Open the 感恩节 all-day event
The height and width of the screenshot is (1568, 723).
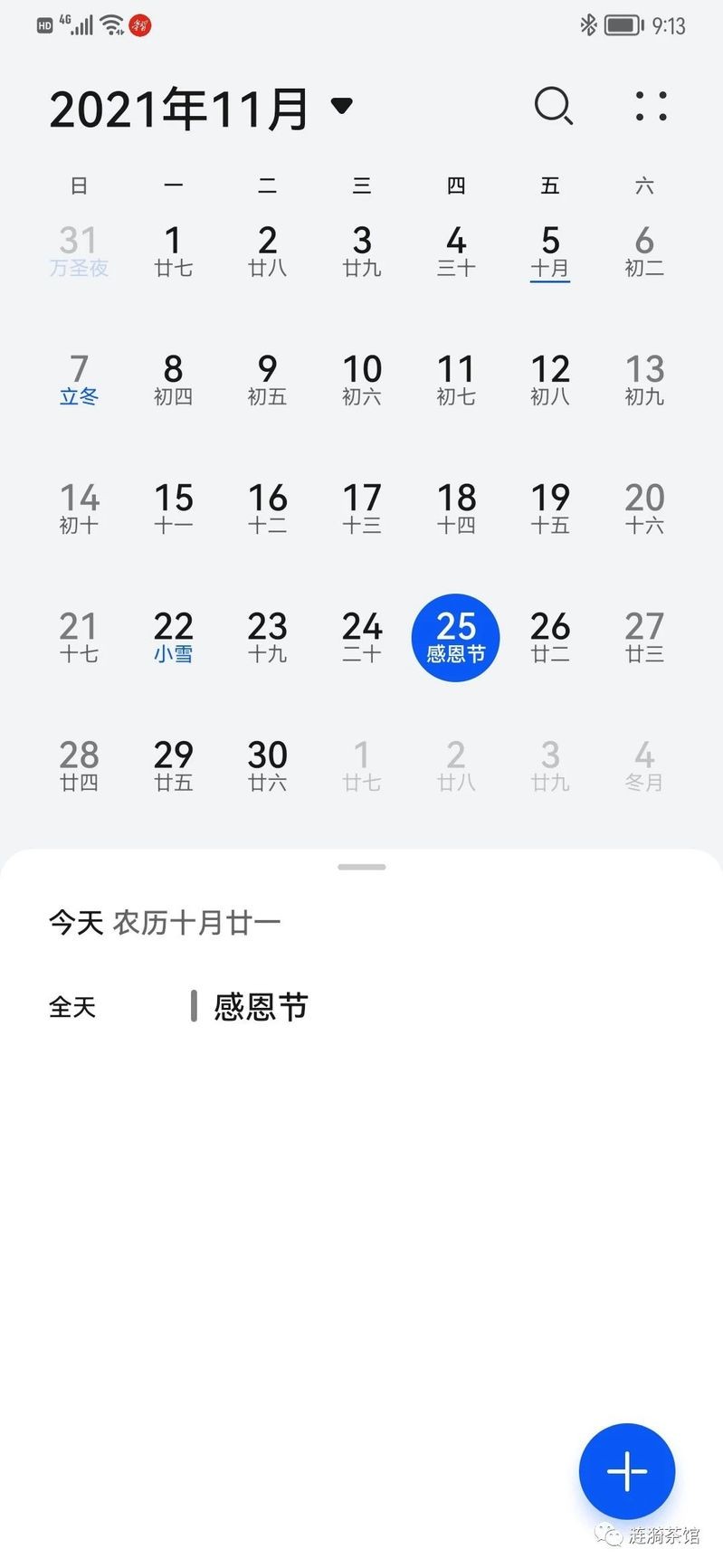[x=261, y=1006]
